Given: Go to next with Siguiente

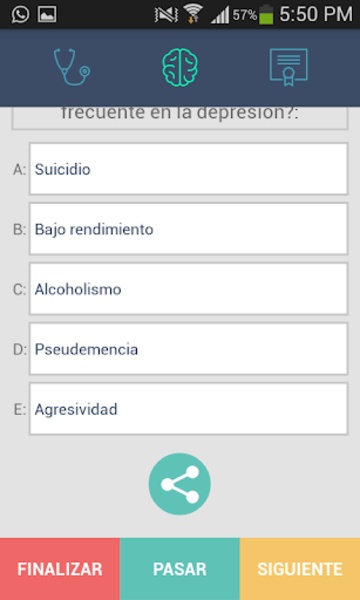Looking at the screenshot, I should point(300,569).
